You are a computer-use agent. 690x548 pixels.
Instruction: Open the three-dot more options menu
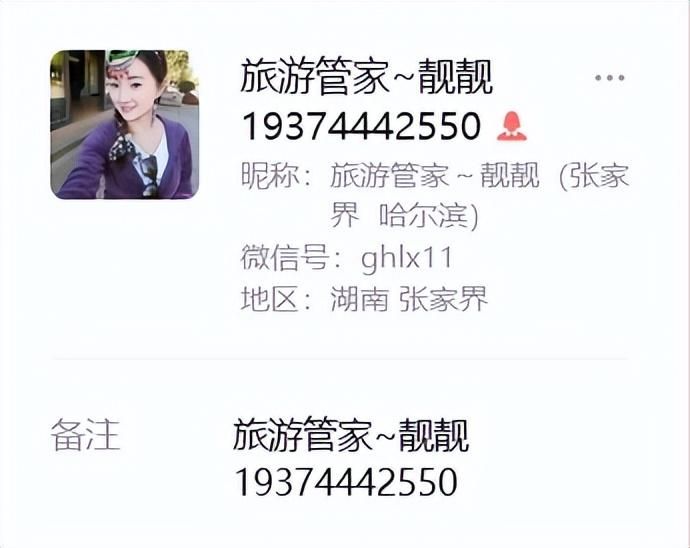click(x=609, y=77)
